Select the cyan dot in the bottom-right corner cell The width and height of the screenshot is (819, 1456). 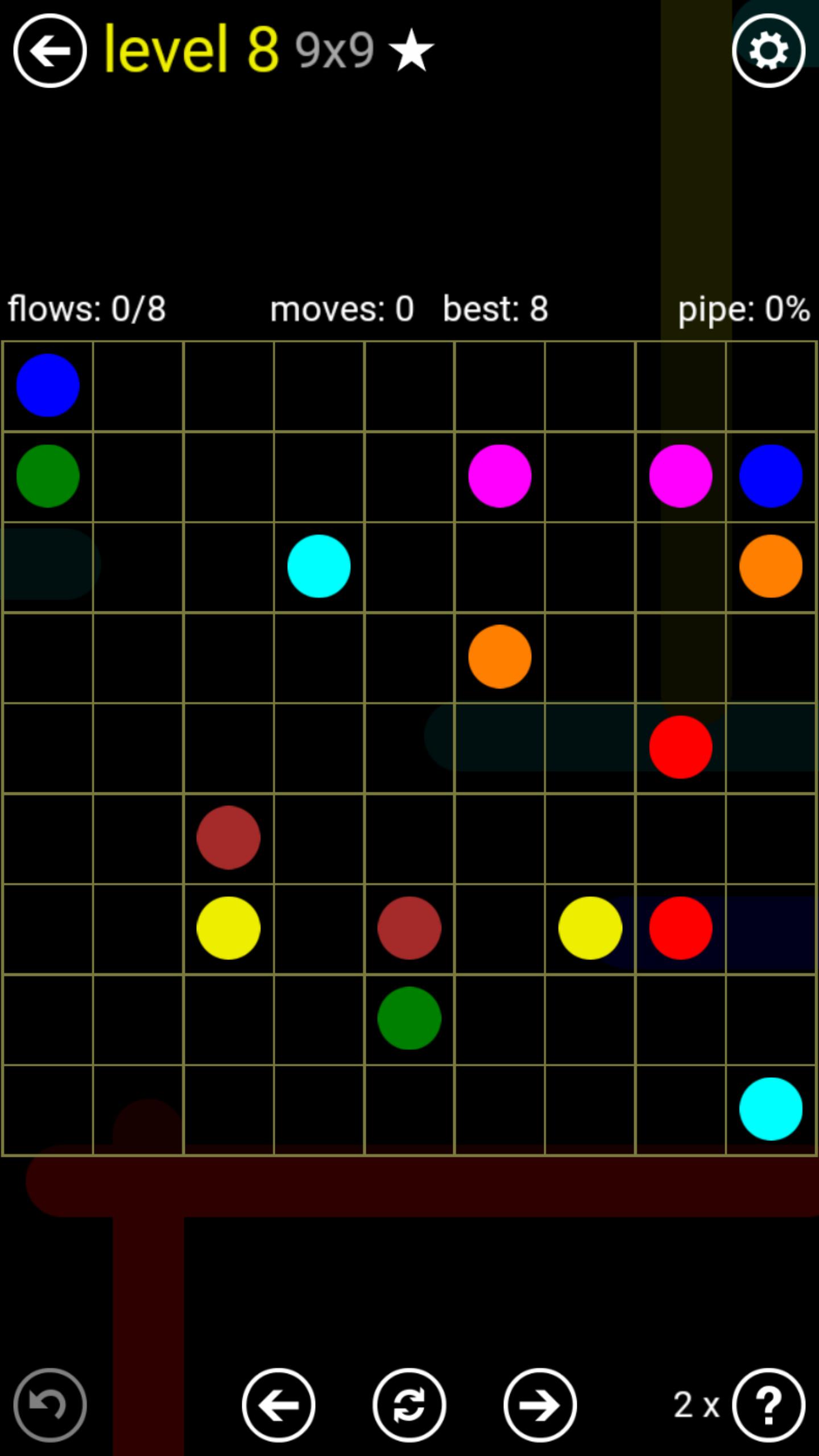[x=771, y=1108]
